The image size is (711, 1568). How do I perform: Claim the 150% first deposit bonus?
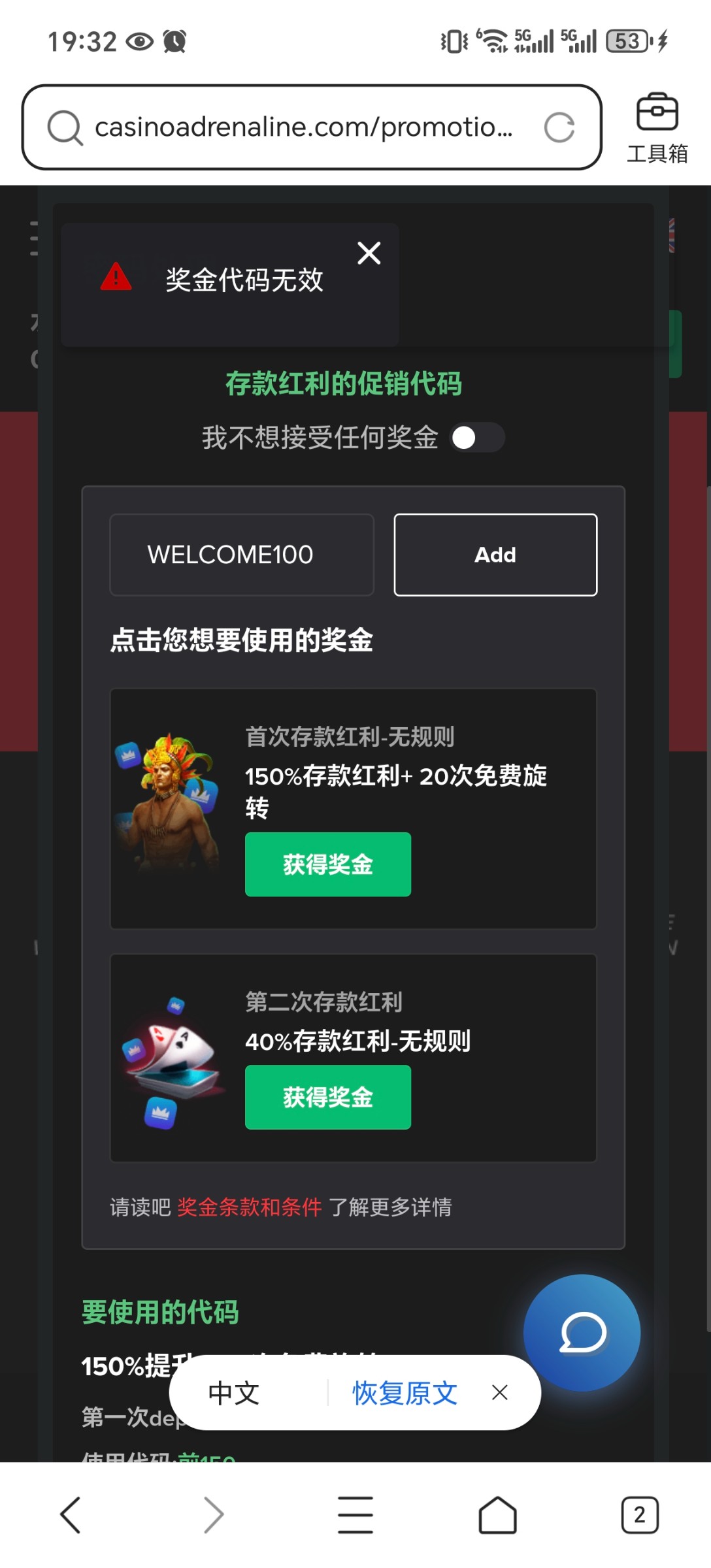(x=328, y=864)
